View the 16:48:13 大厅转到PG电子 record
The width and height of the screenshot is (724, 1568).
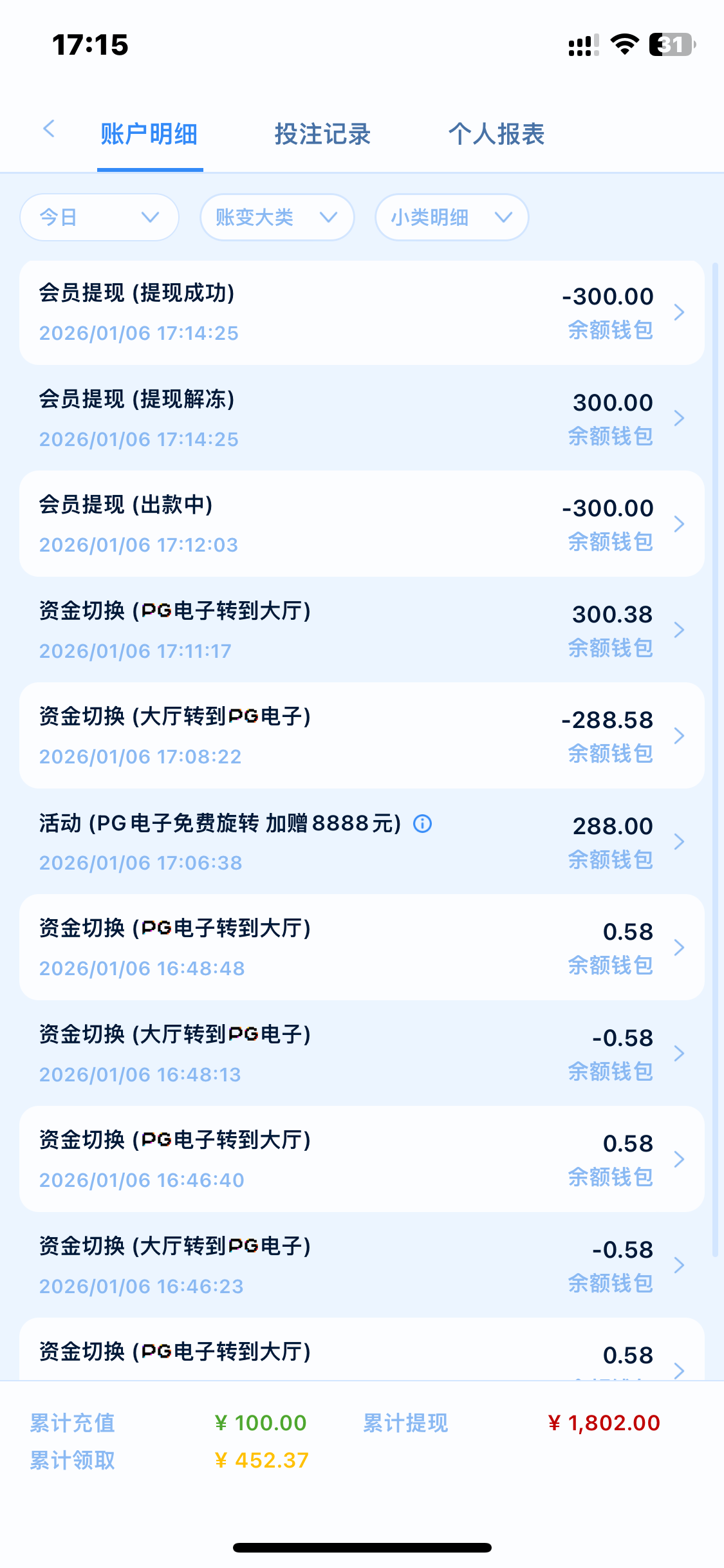pyautogui.click(x=362, y=1054)
